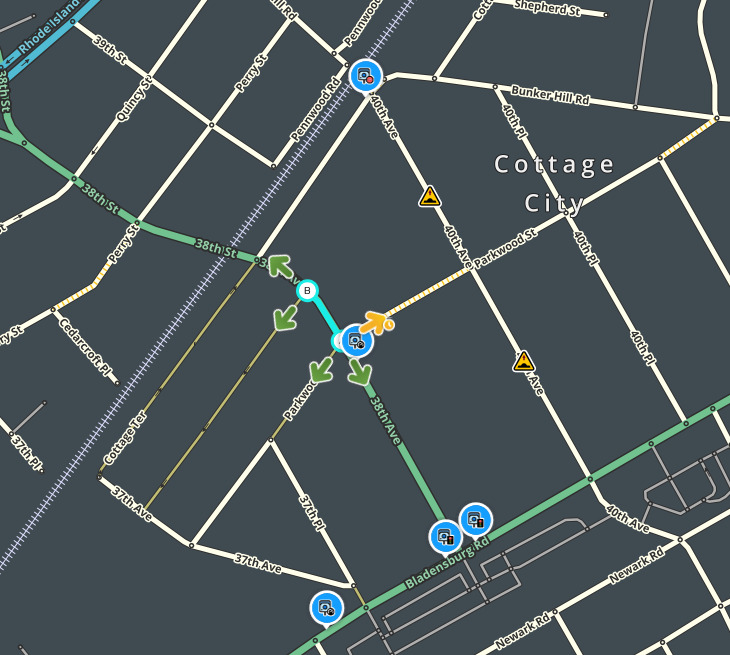Tap the orange time-restricted turn arrow

coord(376,321)
